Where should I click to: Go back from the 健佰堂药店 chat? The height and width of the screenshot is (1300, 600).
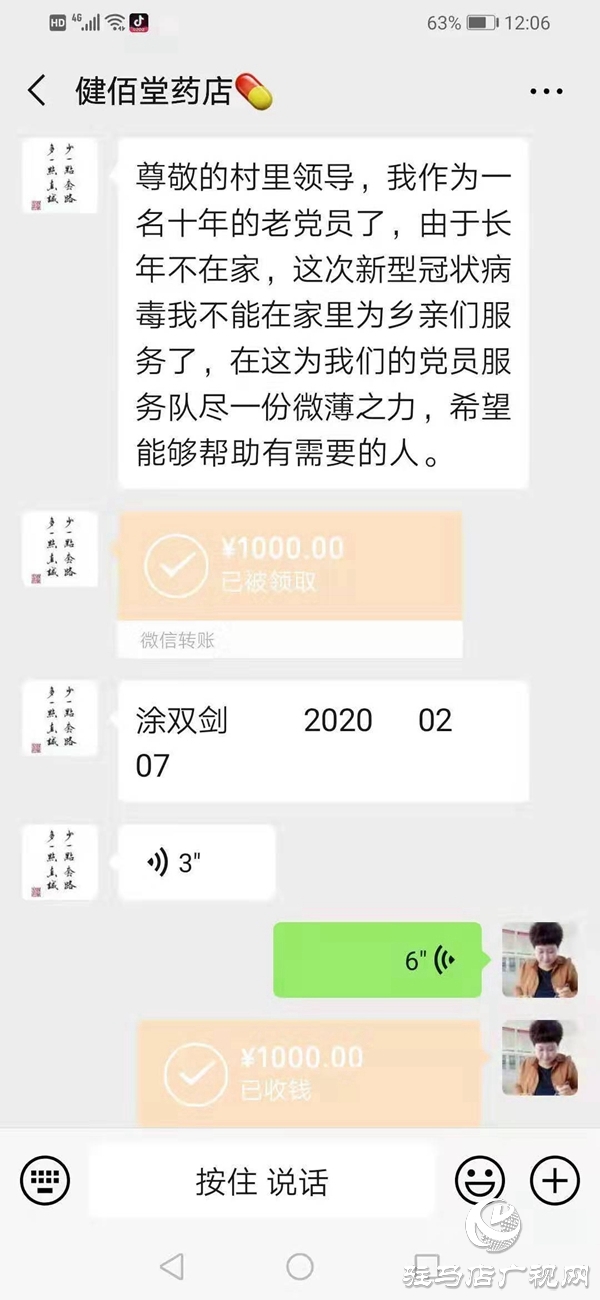37,91
